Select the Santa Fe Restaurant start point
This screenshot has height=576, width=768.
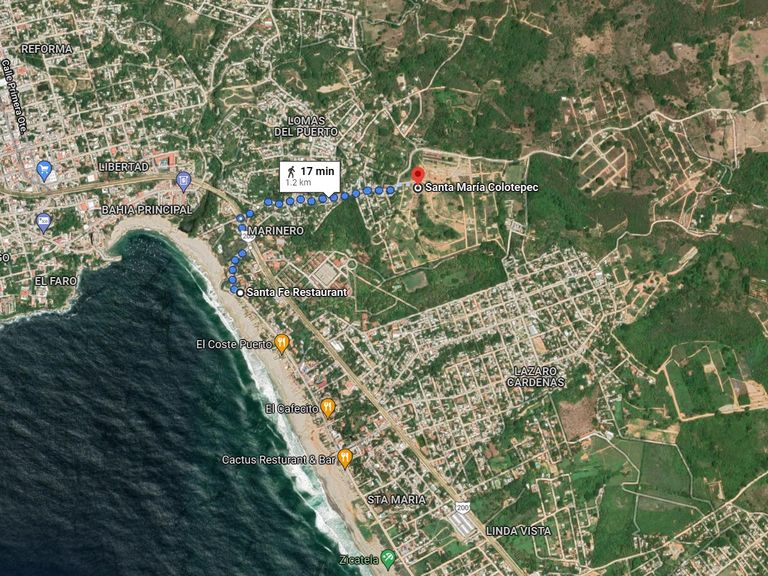(240, 292)
